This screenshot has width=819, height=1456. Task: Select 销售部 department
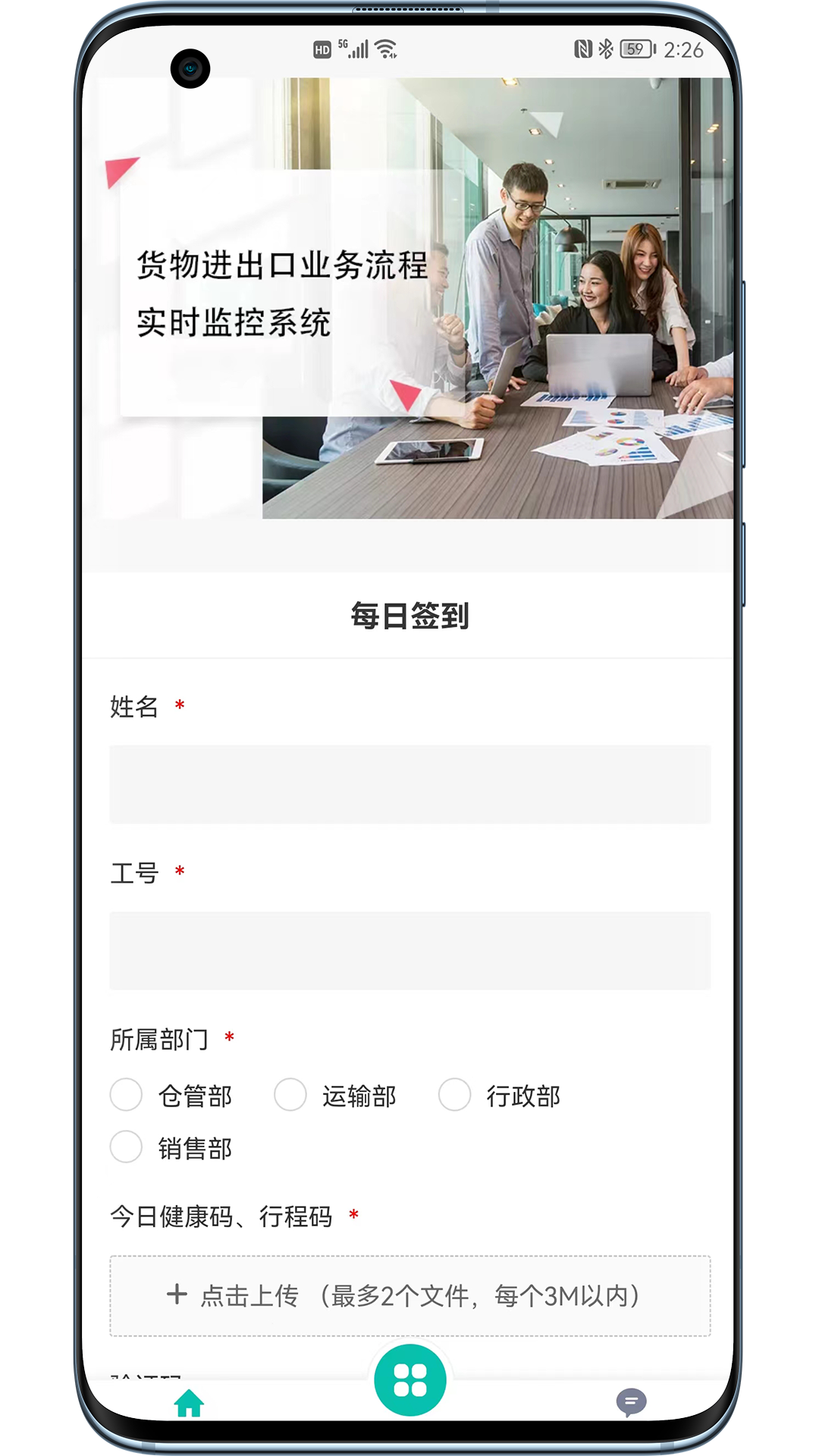(x=127, y=1147)
